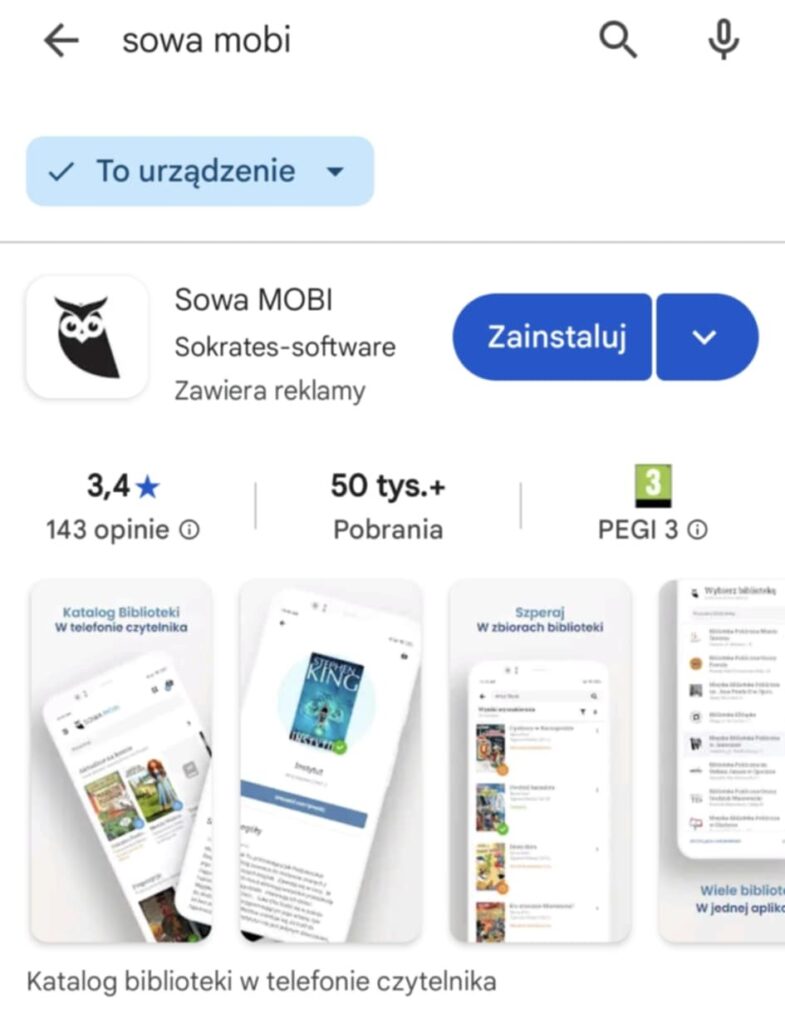Start voice search with microphone
The height and width of the screenshot is (1024, 785).
tap(722, 41)
